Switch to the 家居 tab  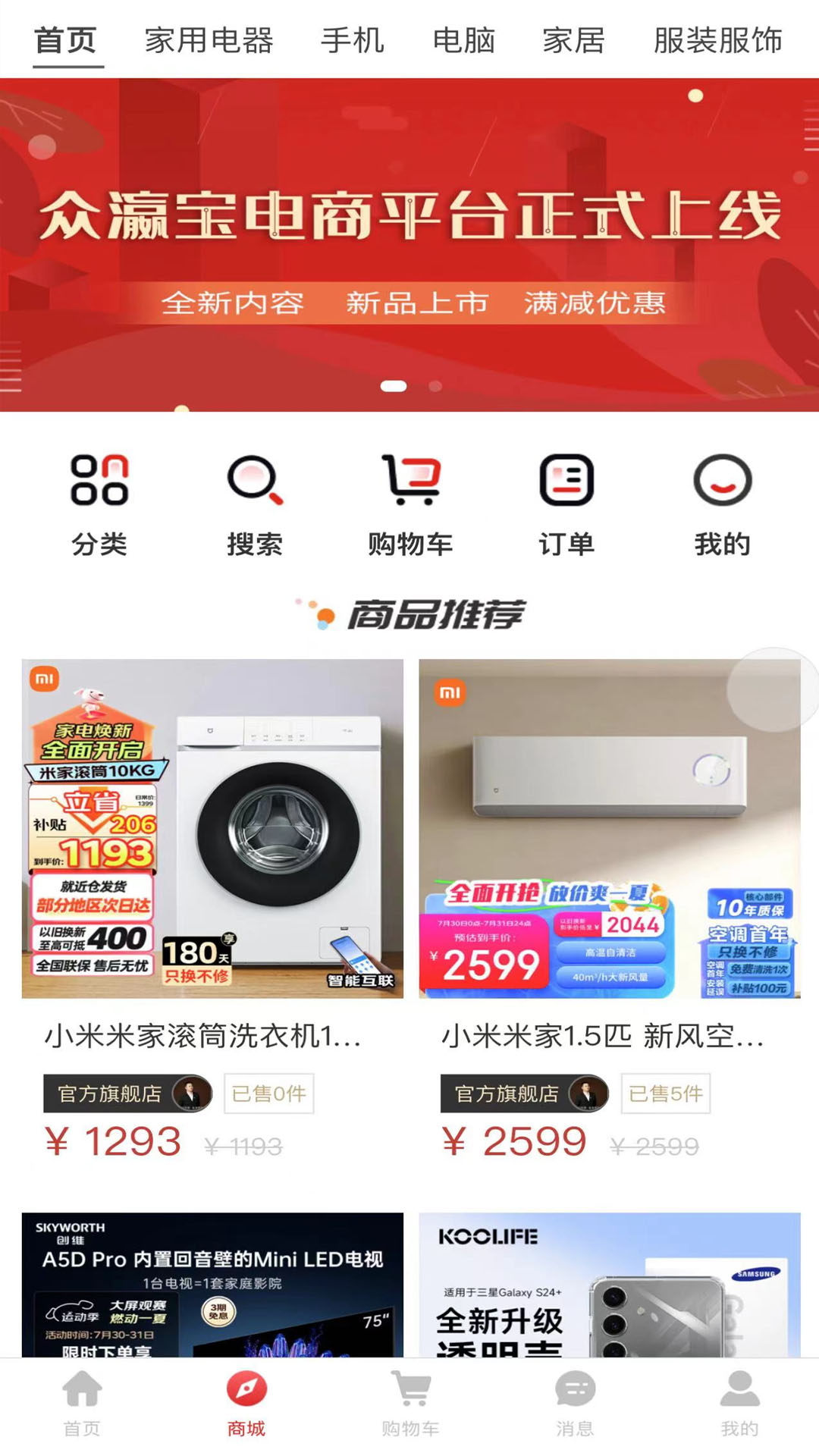573,40
